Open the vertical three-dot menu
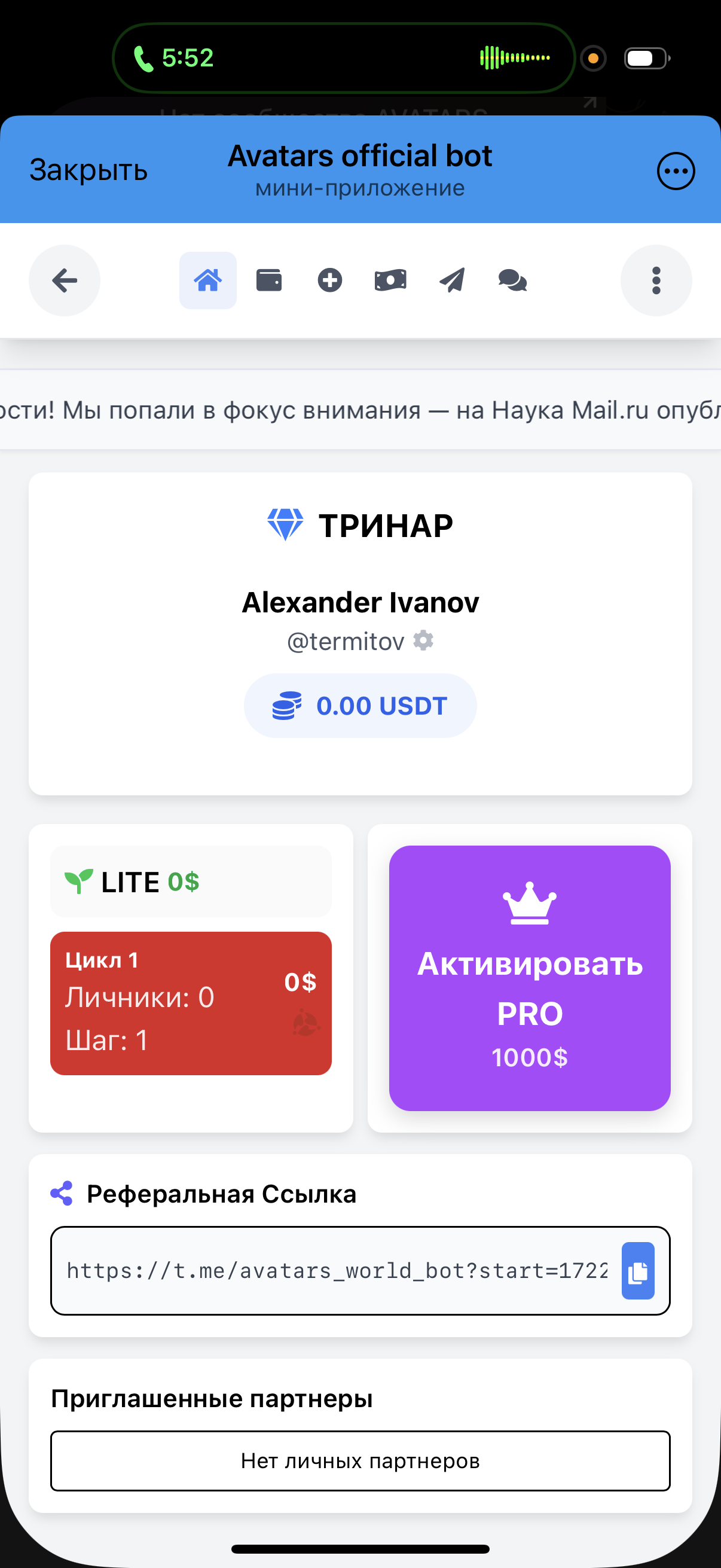The width and height of the screenshot is (721, 1568). click(656, 280)
